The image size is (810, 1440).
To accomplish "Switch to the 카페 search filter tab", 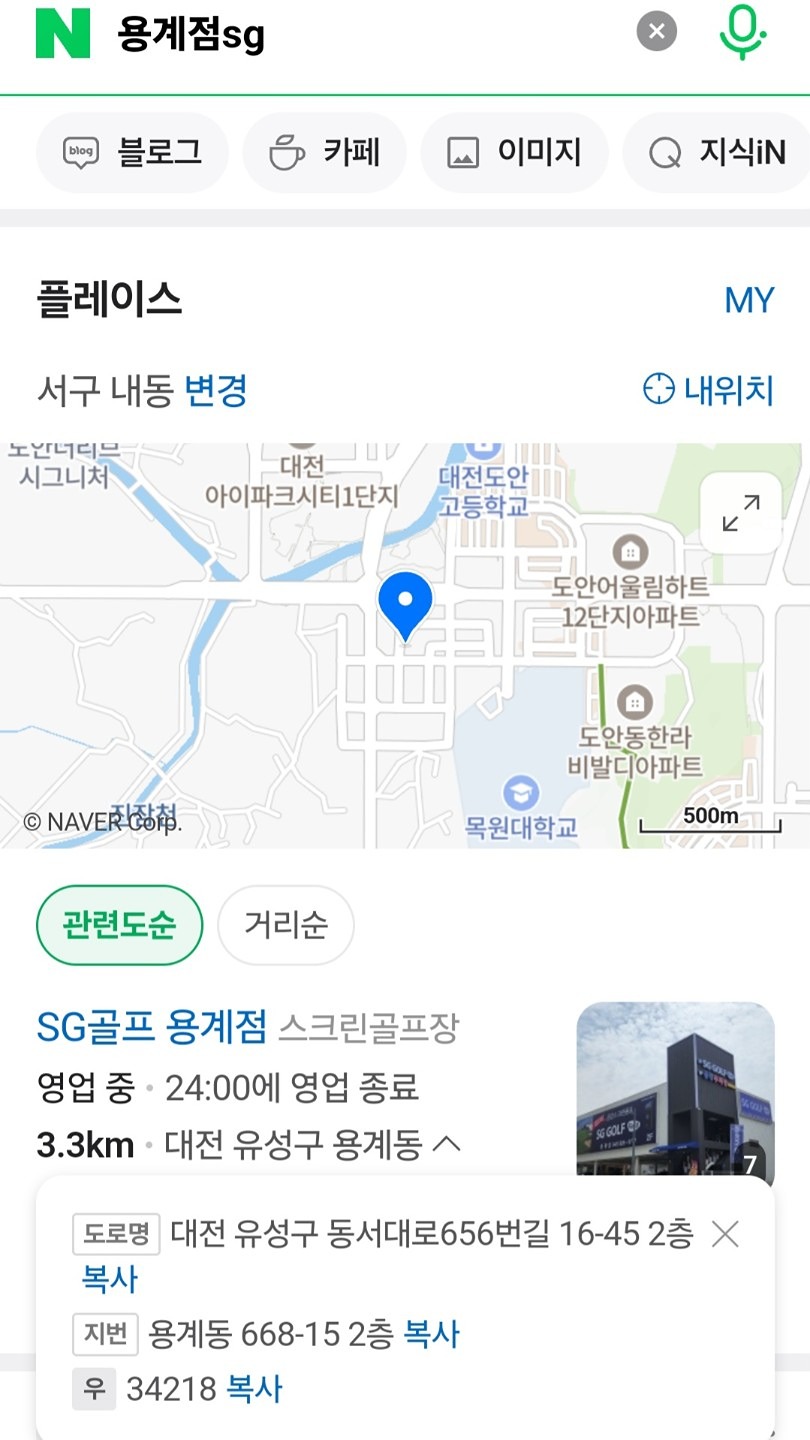I will [x=324, y=151].
